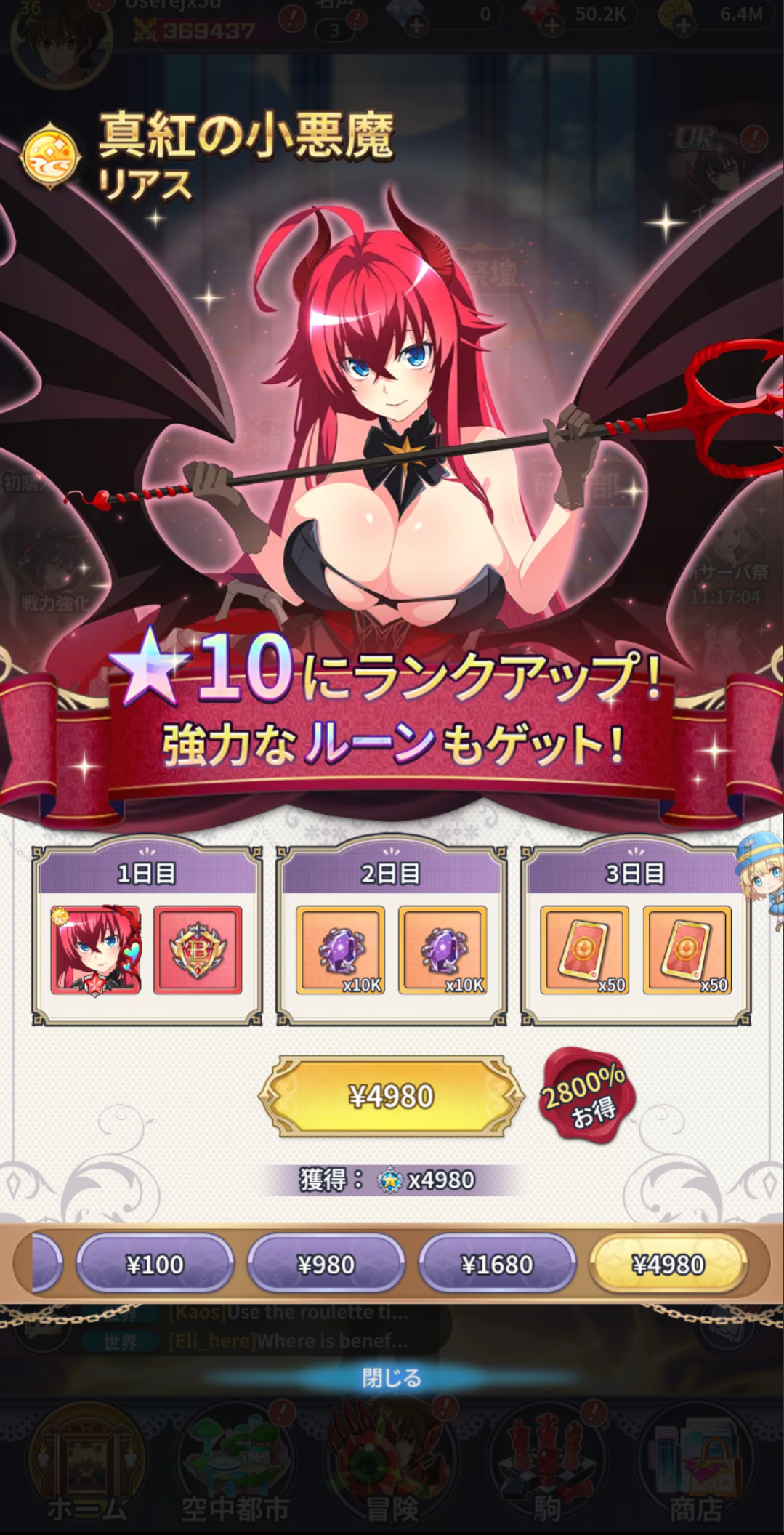784x1535 pixels.
Task: Close the popup via 閉じる
Action: 392,1377
